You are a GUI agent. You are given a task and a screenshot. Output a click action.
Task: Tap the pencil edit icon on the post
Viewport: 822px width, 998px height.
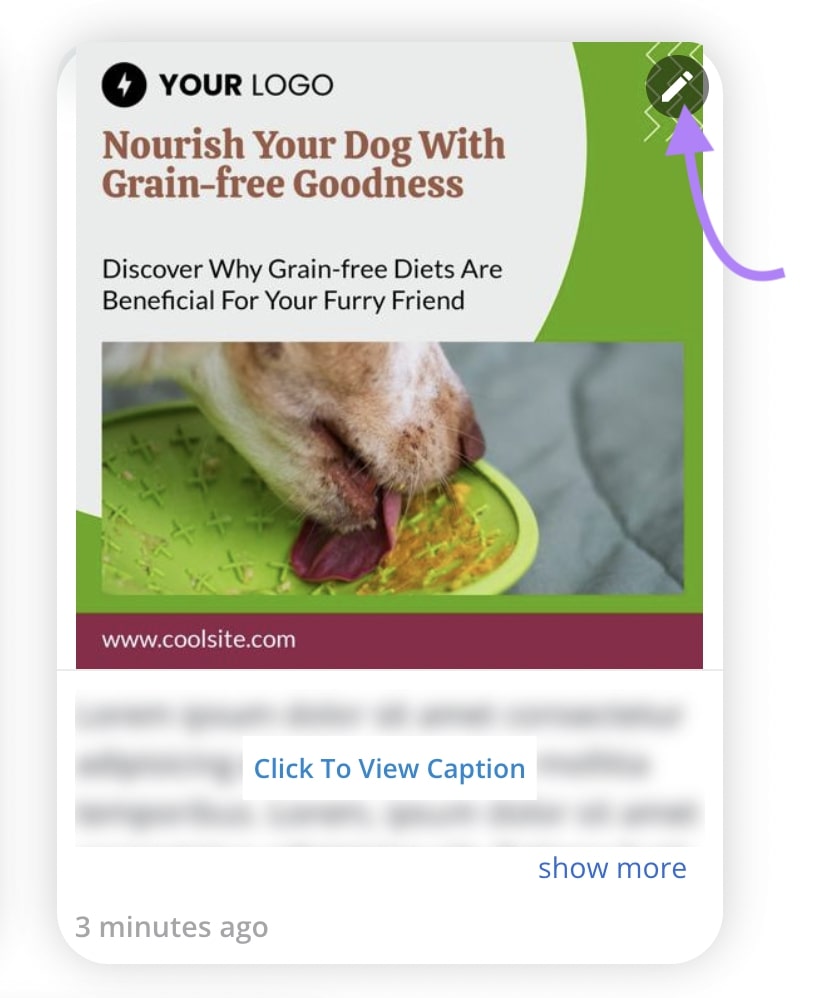click(677, 88)
